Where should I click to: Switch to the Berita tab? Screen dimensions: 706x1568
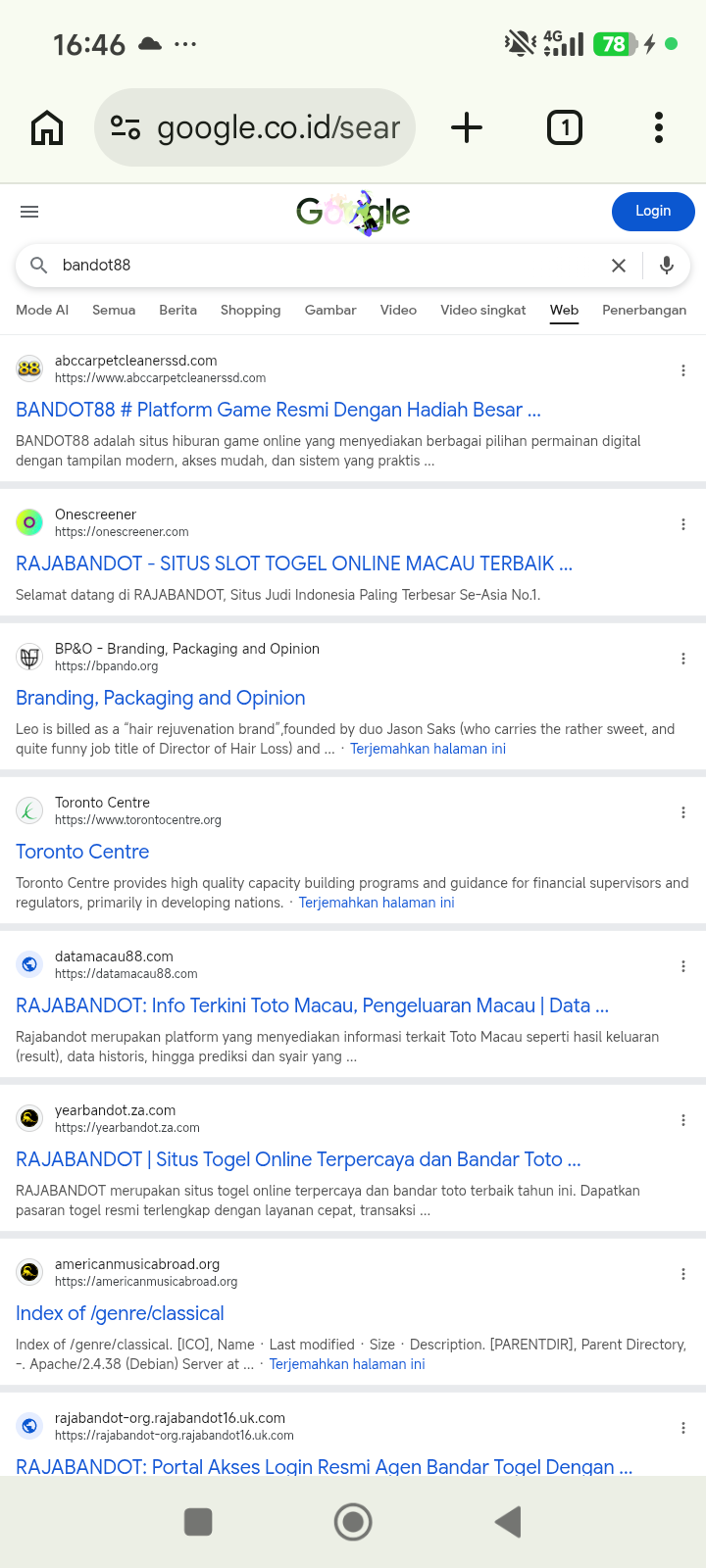click(177, 310)
